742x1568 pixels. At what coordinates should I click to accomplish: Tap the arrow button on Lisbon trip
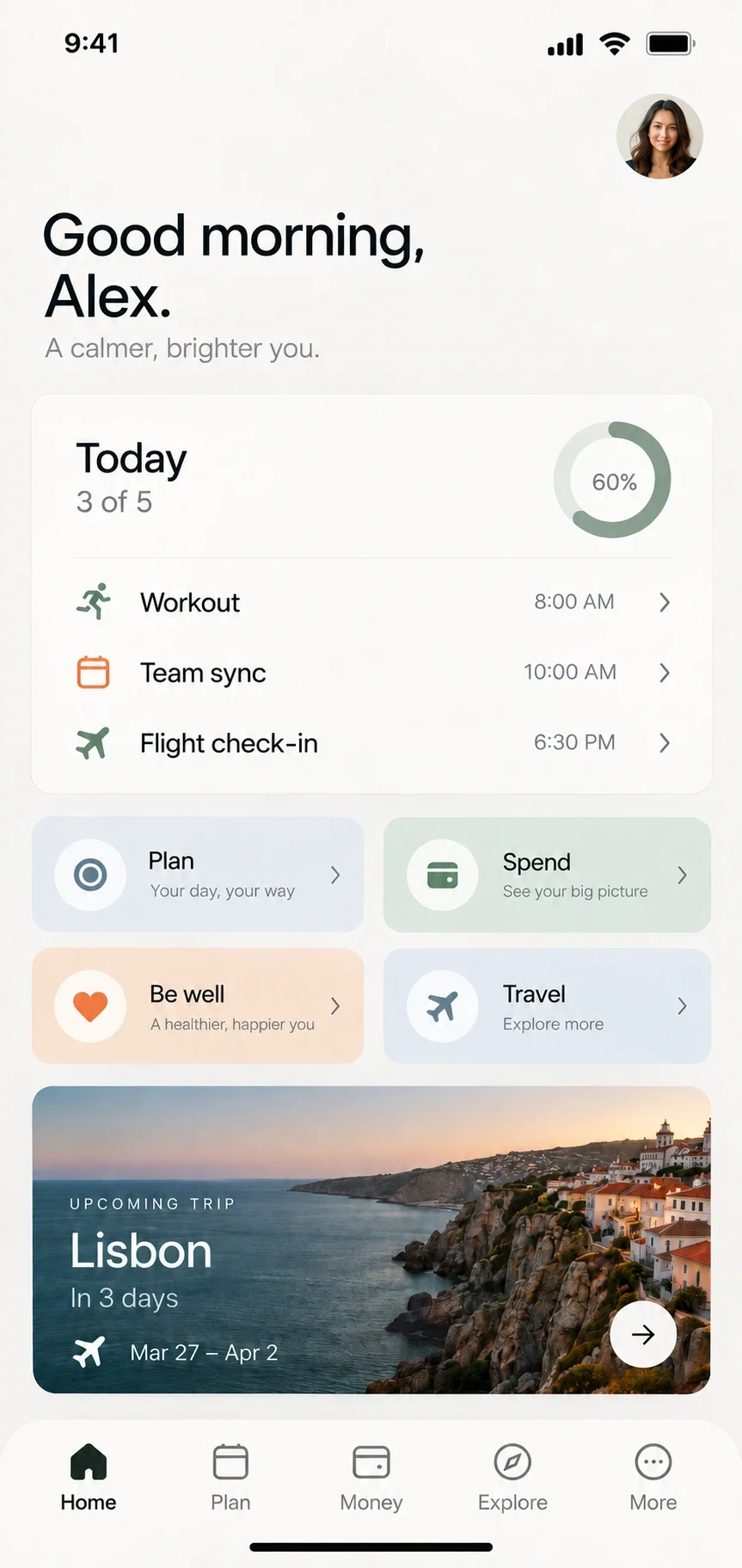point(643,1334)
